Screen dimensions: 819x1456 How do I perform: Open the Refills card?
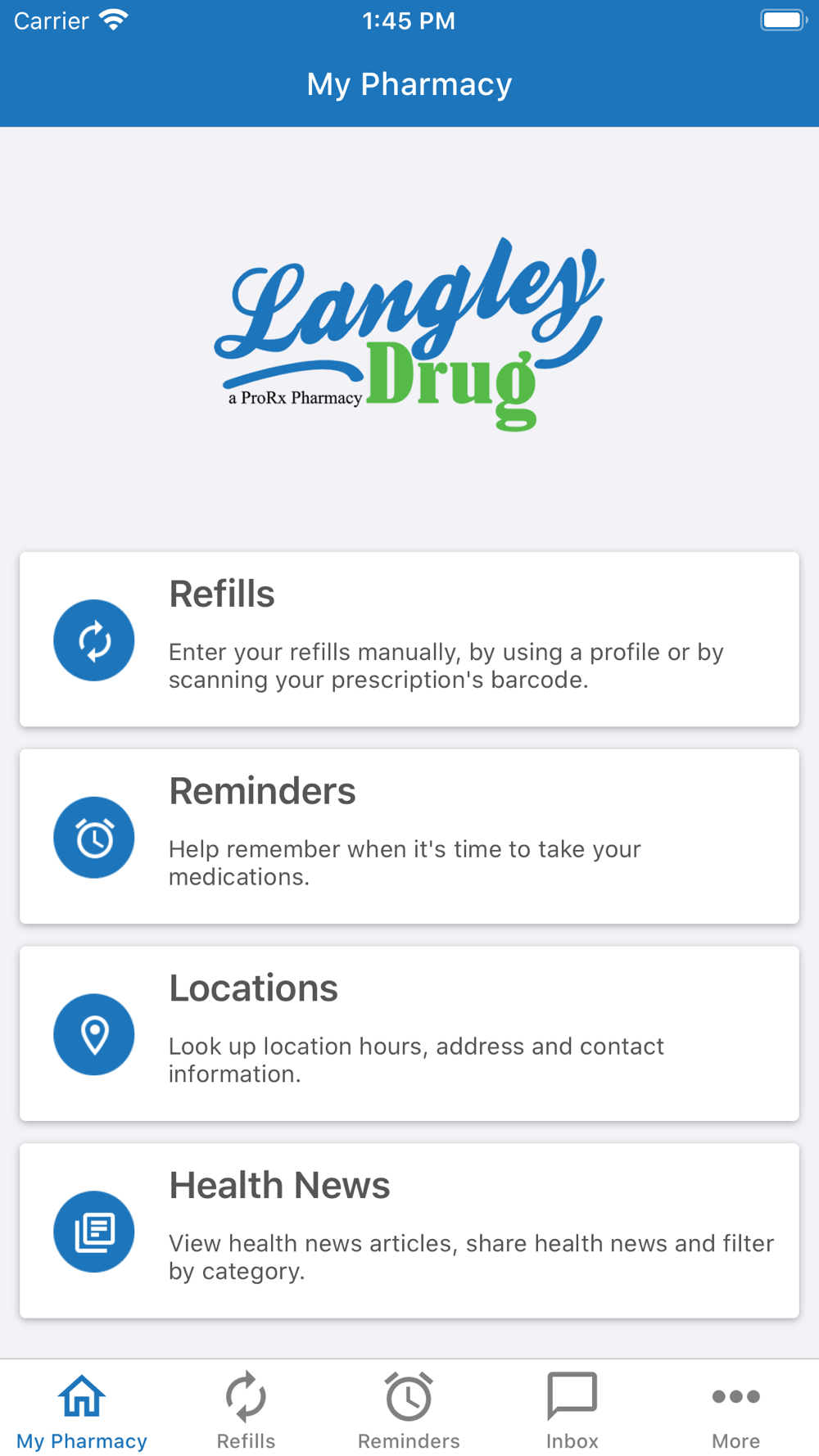409,640
